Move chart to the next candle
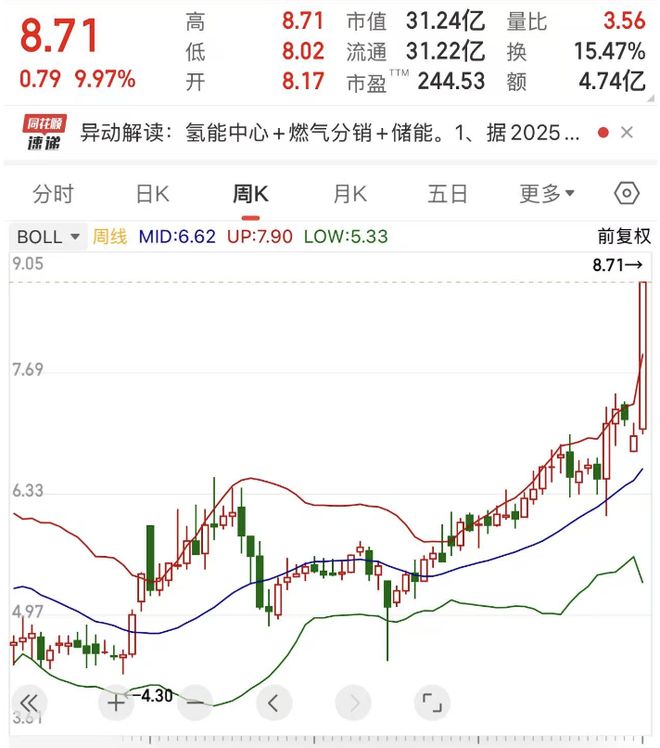Screen dimensions: 660x748 click(x=352, y=702)
